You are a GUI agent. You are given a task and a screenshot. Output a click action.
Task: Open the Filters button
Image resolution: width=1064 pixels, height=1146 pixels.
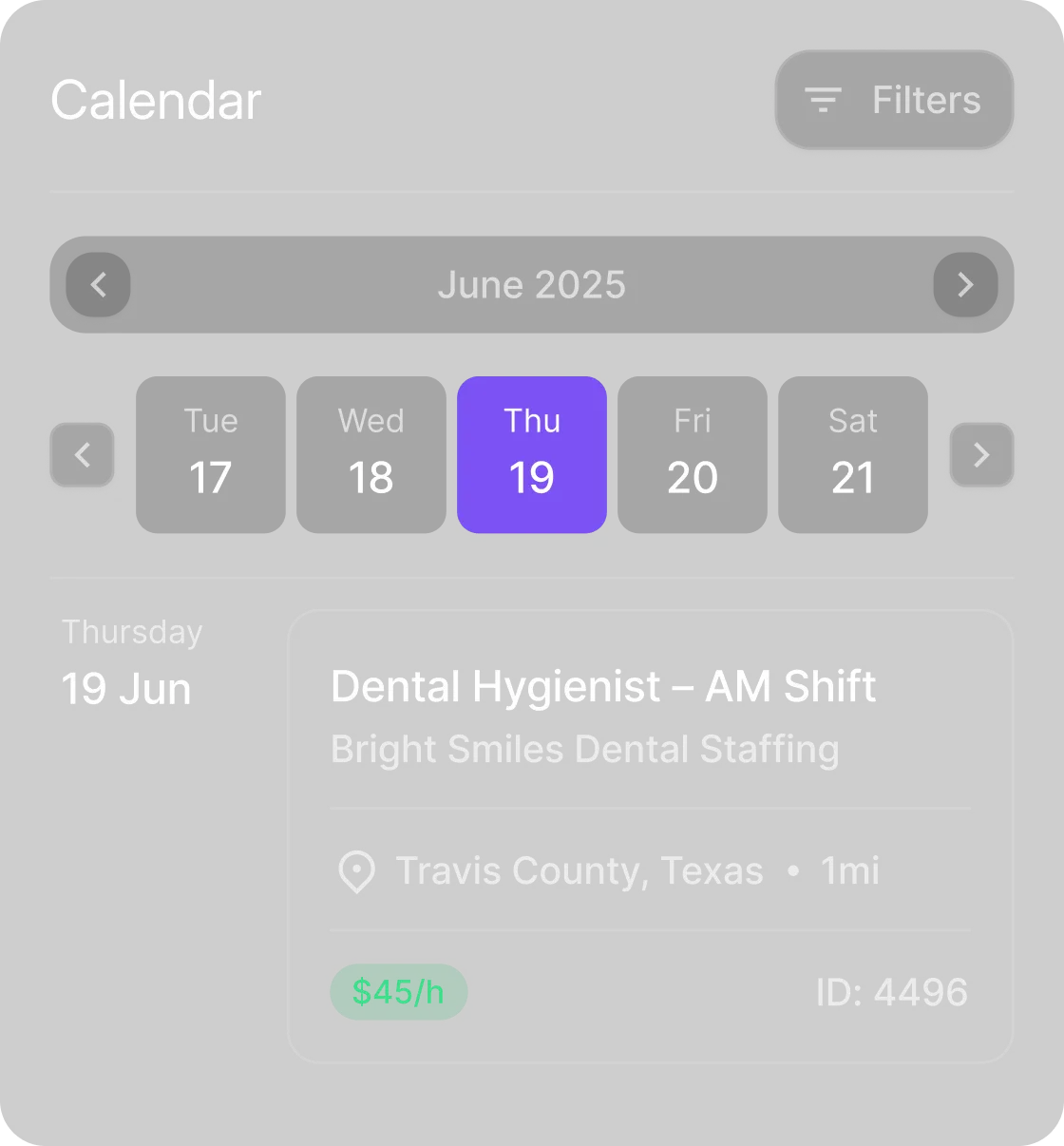click(x=894, y=100)
